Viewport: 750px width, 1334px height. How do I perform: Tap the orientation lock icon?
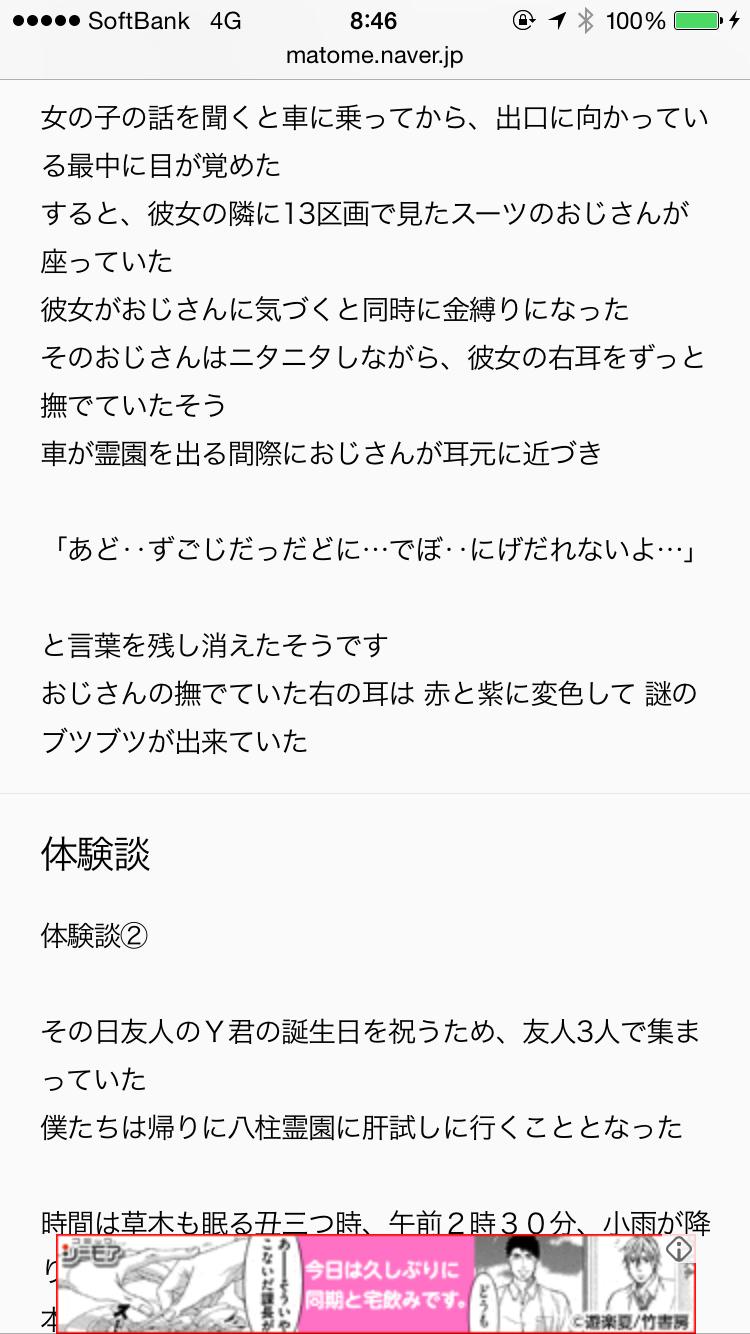523,19
